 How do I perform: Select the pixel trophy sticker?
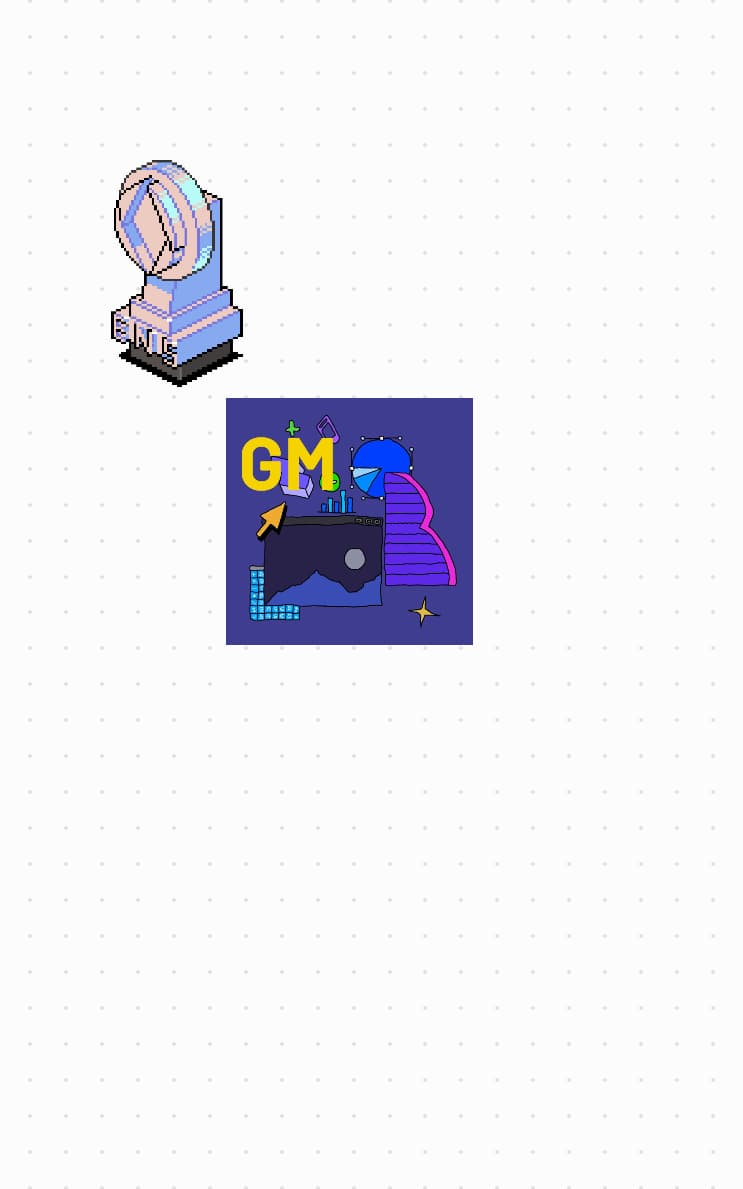(x=176, y=272)
